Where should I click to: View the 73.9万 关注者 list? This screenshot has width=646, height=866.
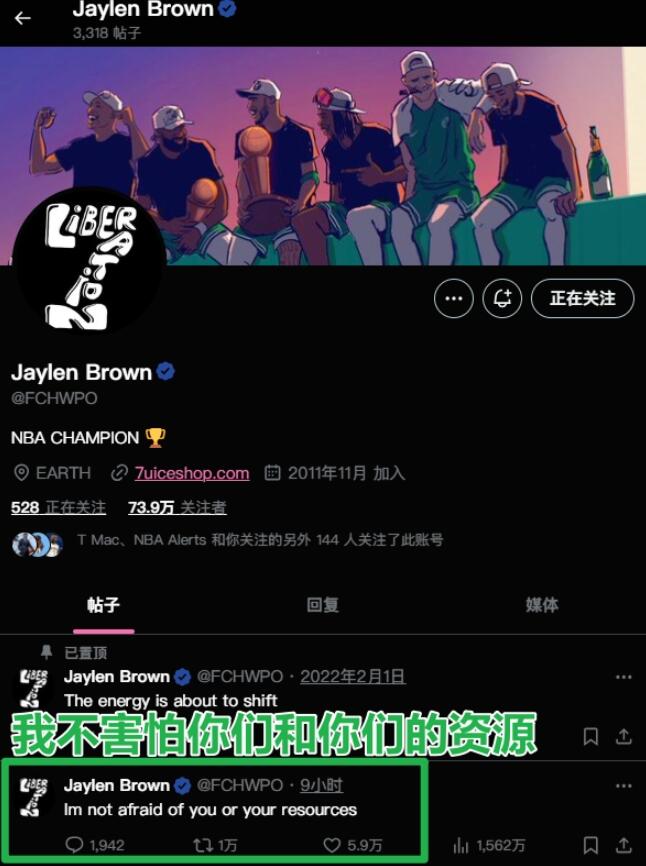coord(177,508)
